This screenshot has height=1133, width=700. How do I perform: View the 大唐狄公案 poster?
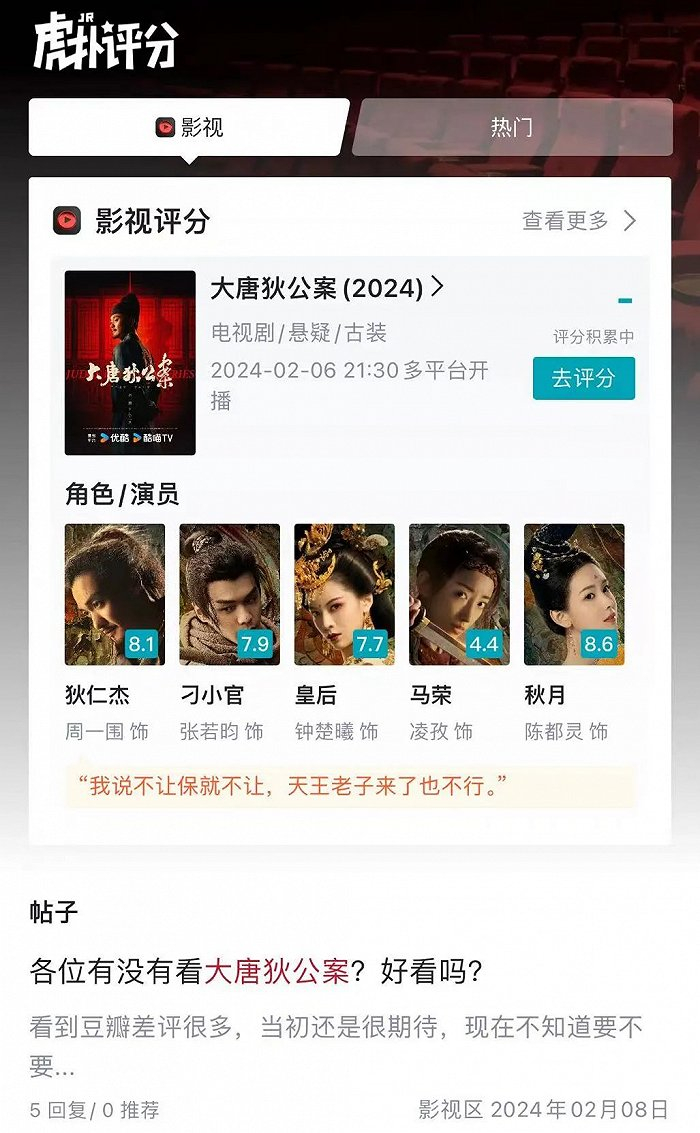click(x=130, y=362)
